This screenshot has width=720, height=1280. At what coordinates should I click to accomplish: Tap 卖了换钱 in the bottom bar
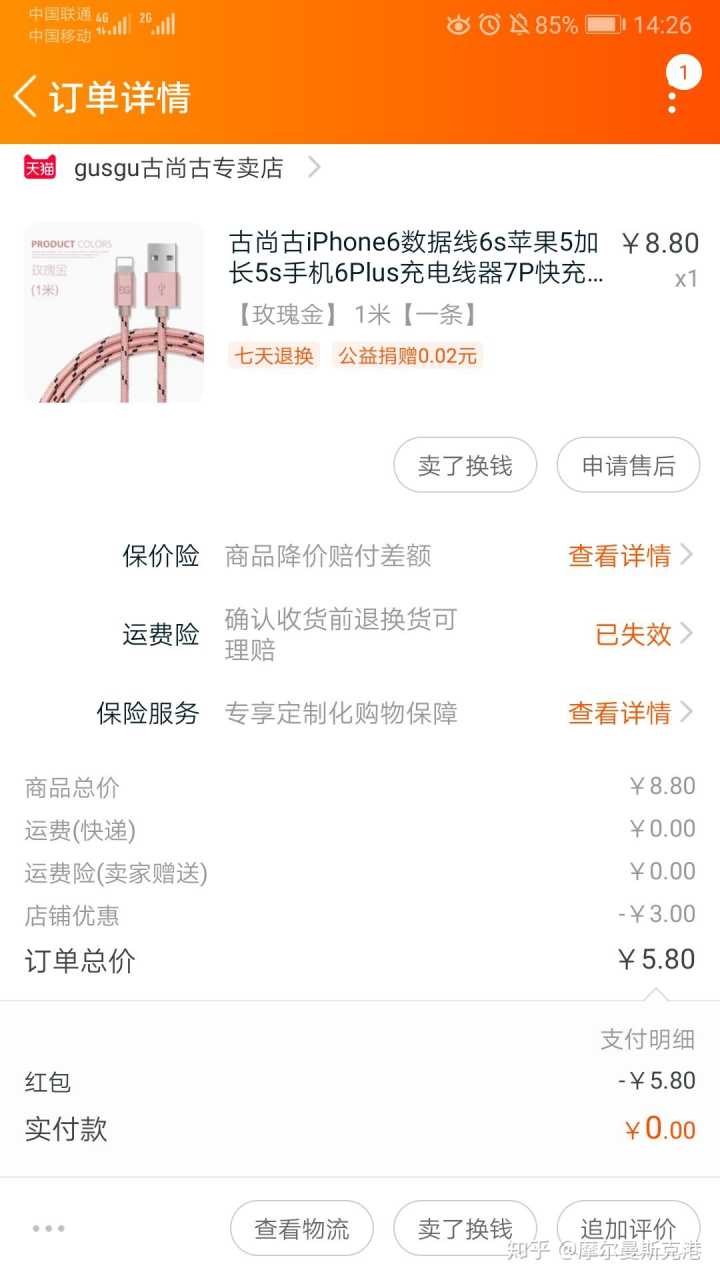click(465, 1228)
